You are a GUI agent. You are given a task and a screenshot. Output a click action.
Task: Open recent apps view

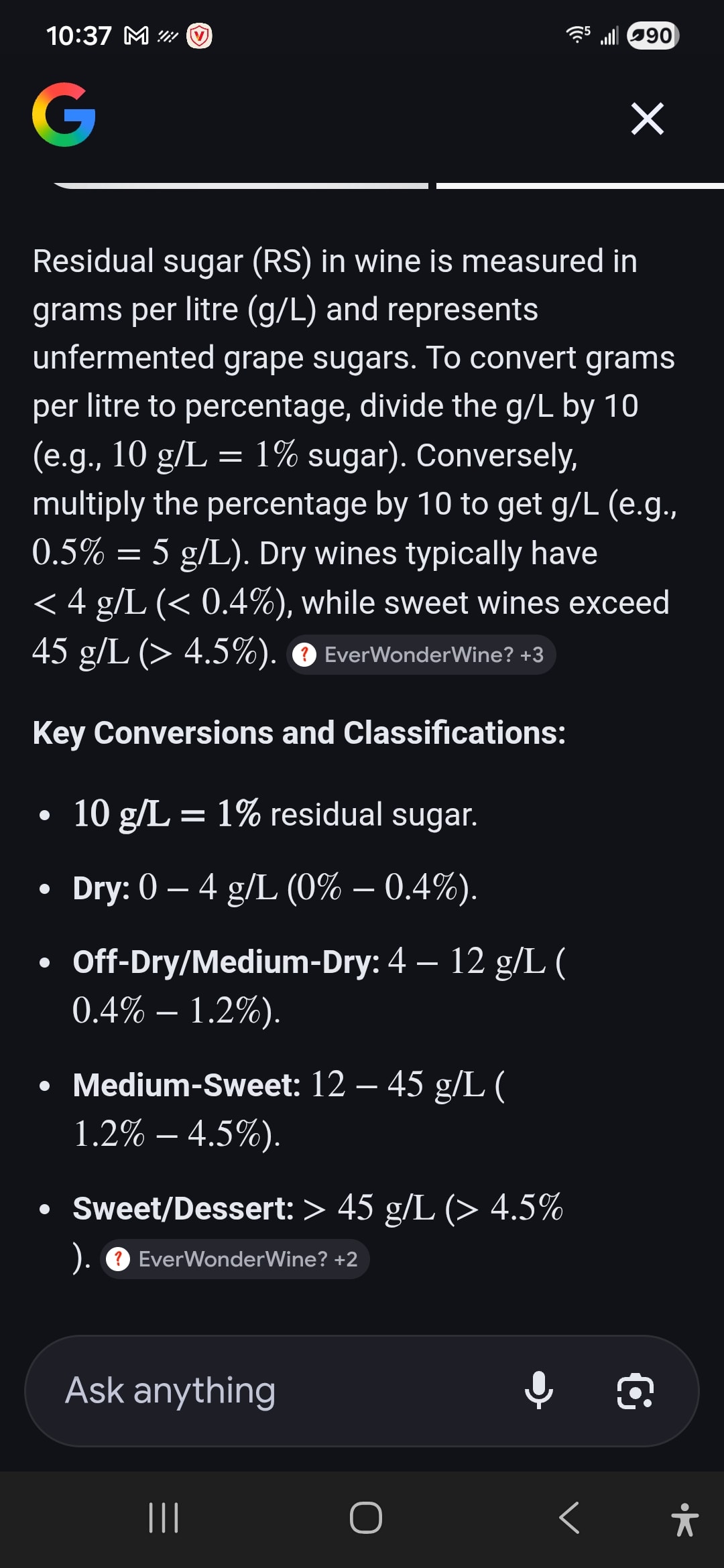(164, 1518)
